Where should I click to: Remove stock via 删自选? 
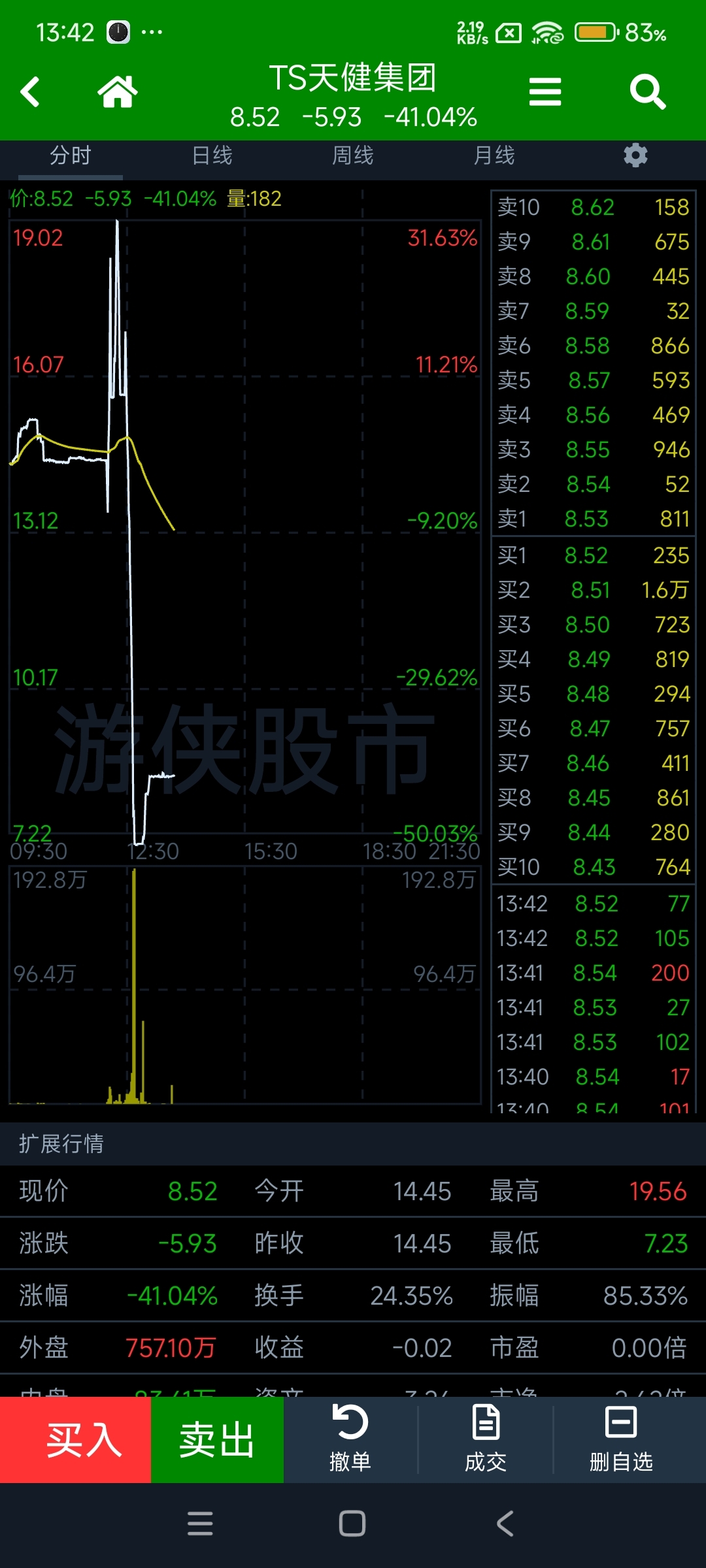[x=621, y=1440]
